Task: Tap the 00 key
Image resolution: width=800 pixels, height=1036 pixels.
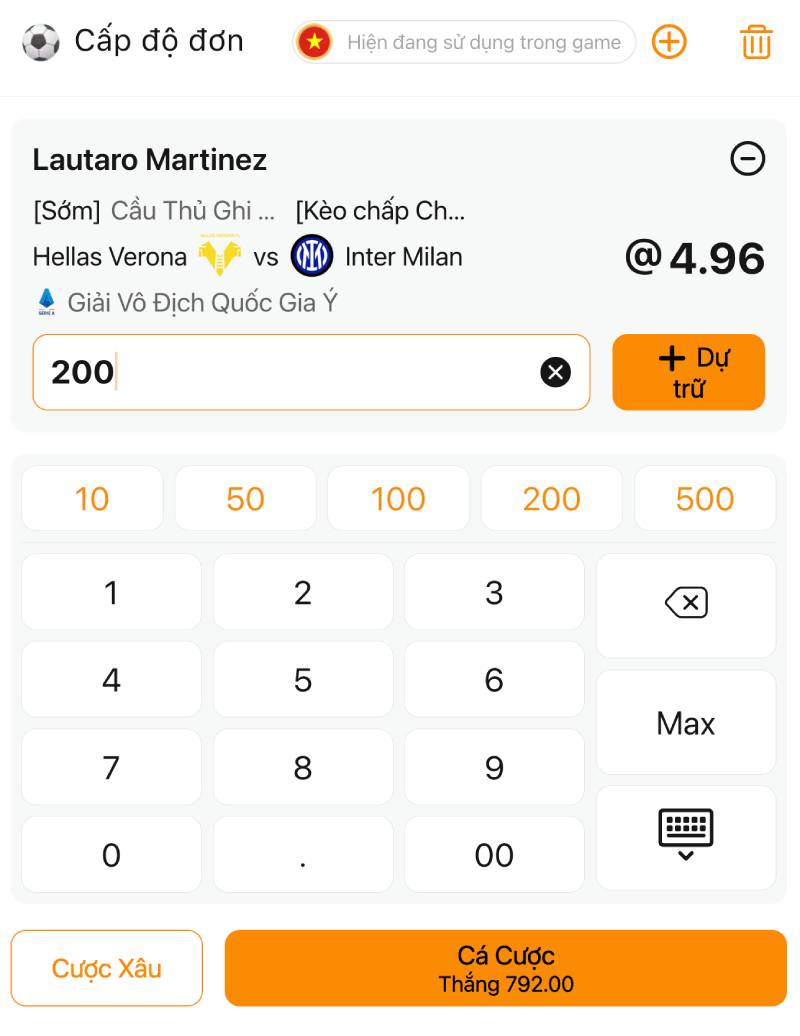Action: tap(494, 855)
